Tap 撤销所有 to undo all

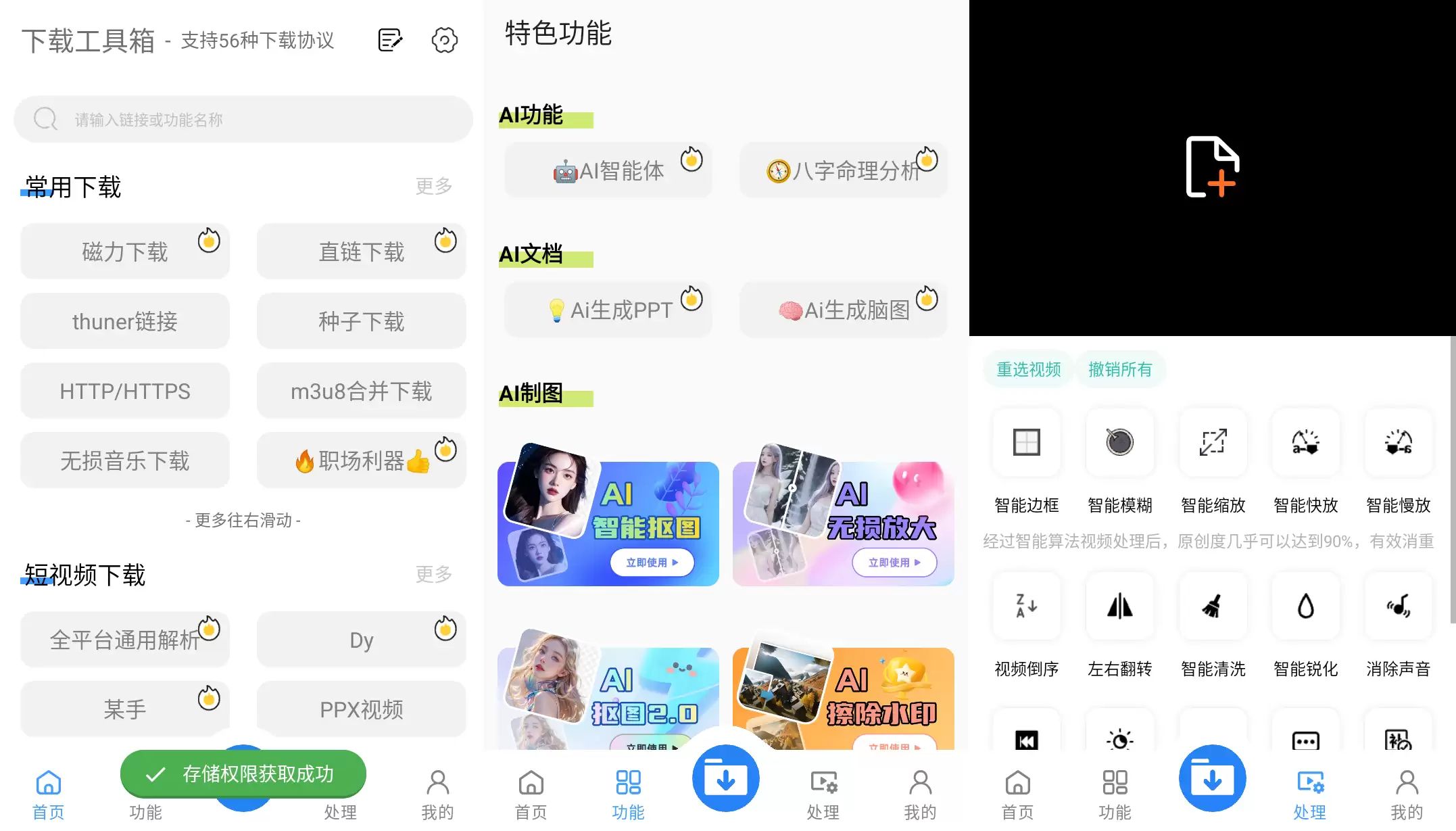[1120, 369]
